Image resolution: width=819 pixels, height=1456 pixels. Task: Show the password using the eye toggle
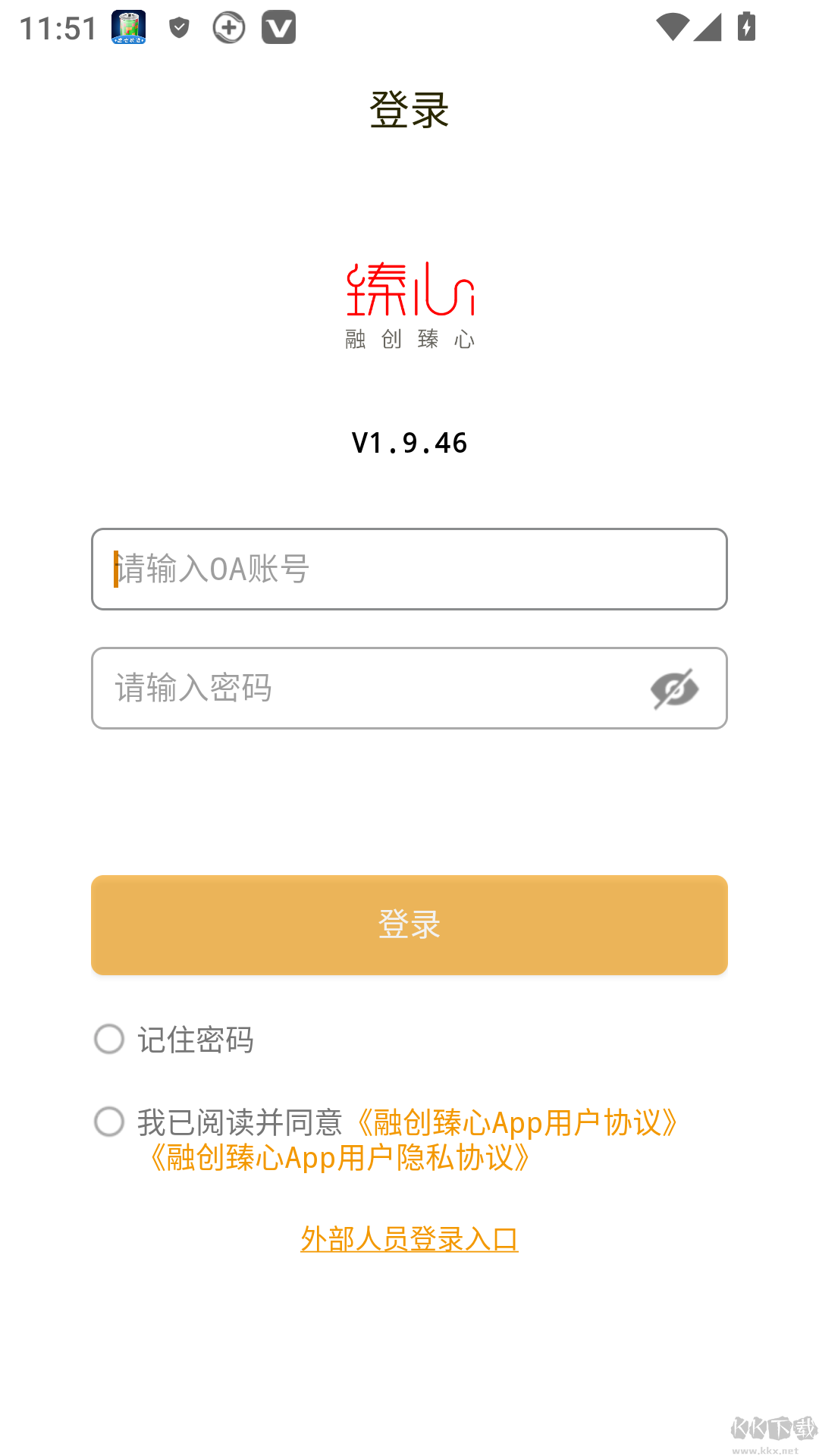coord(673,688)
